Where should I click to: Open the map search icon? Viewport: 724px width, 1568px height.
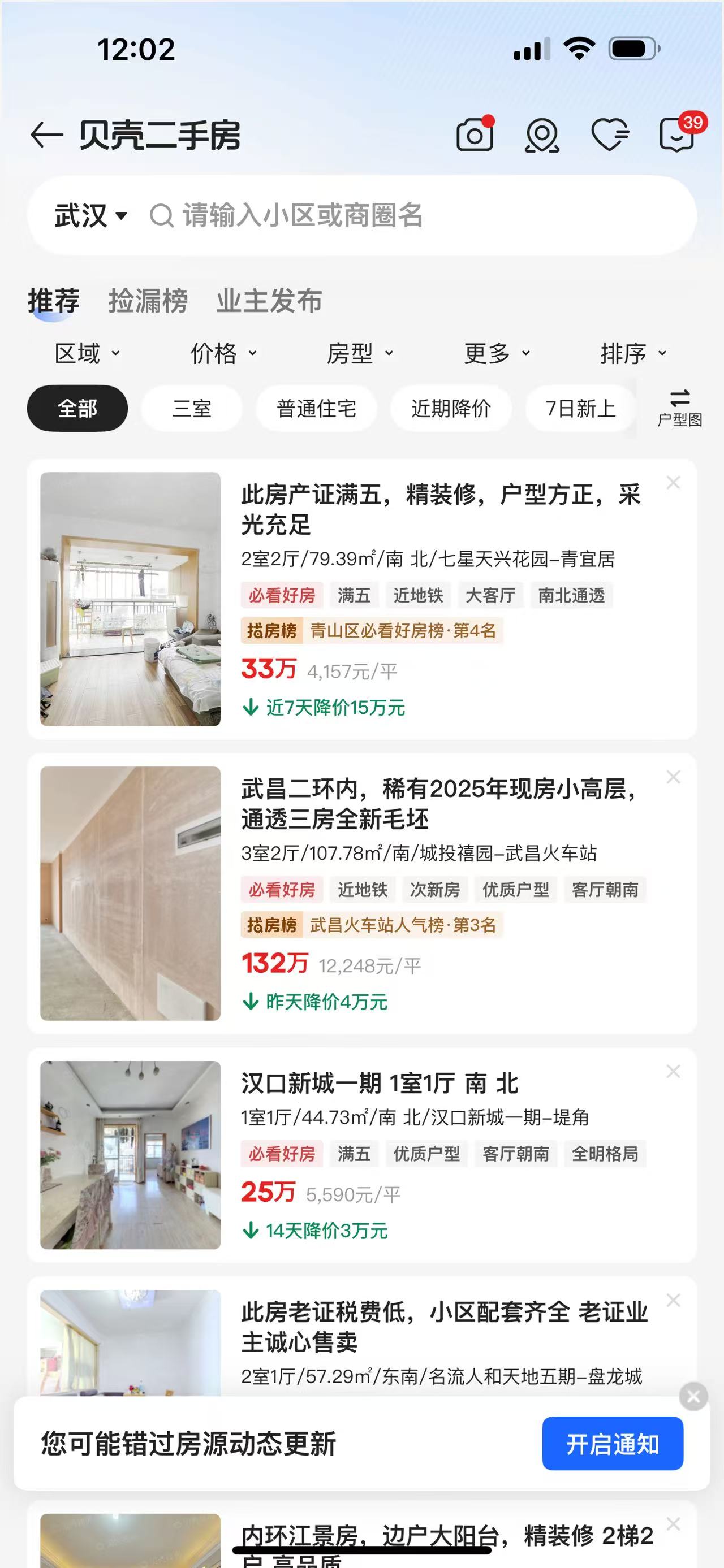point(541,135)
